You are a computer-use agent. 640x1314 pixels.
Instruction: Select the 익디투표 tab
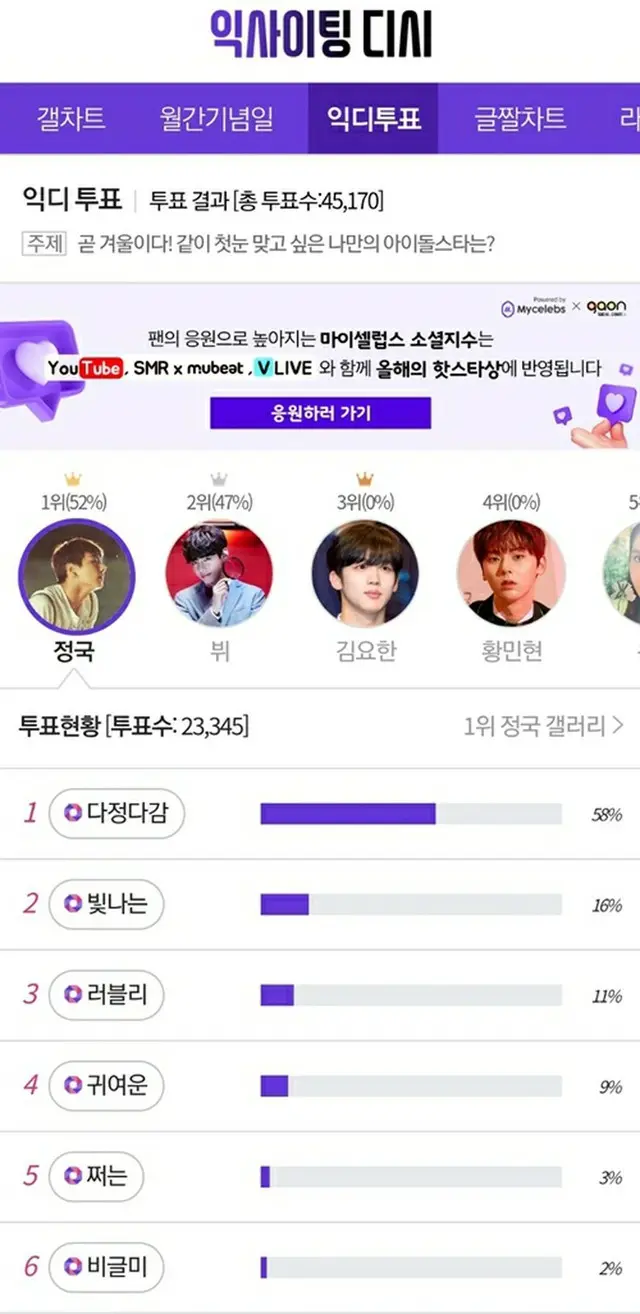pos(374,119)
